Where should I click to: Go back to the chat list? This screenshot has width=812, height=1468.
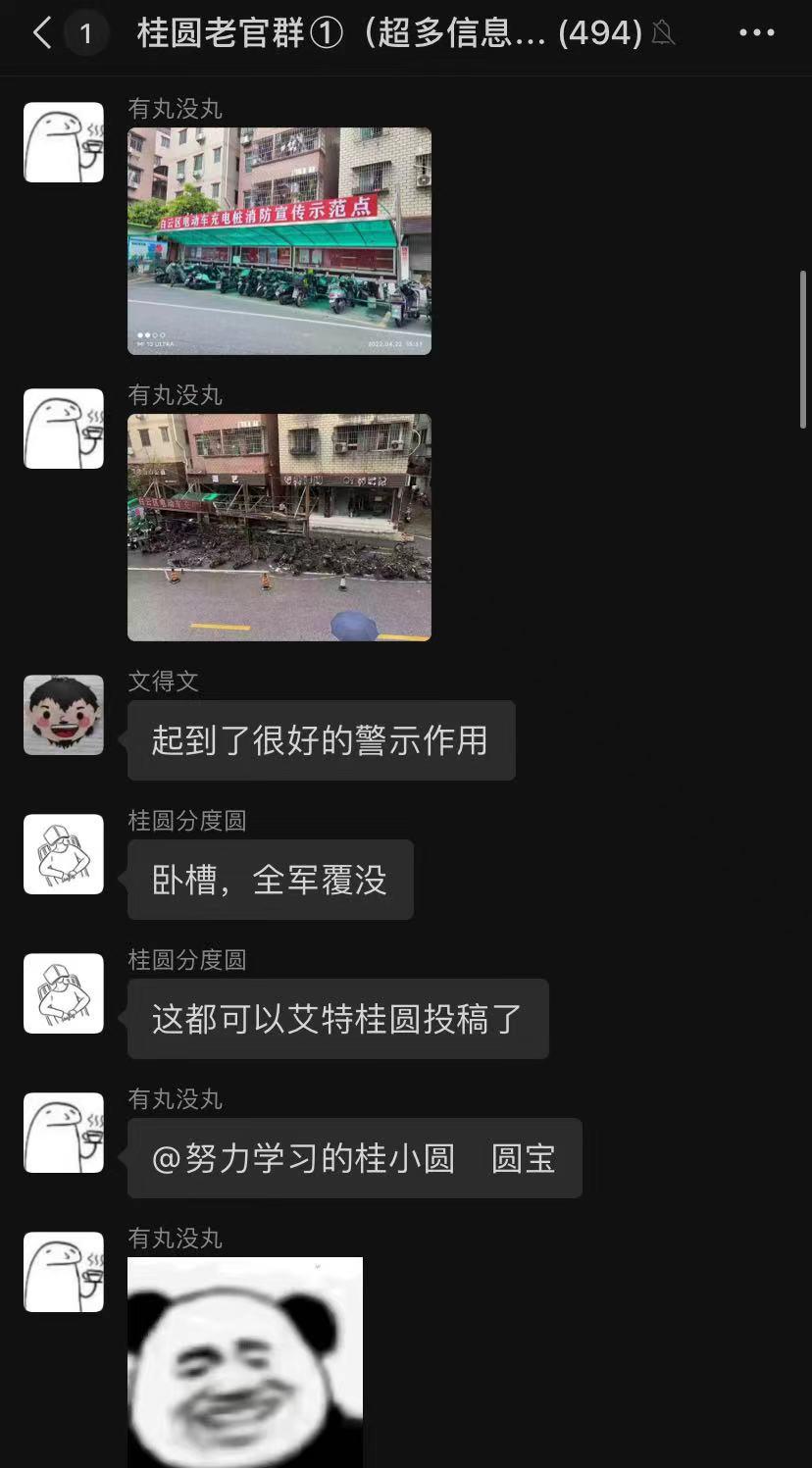42,33
